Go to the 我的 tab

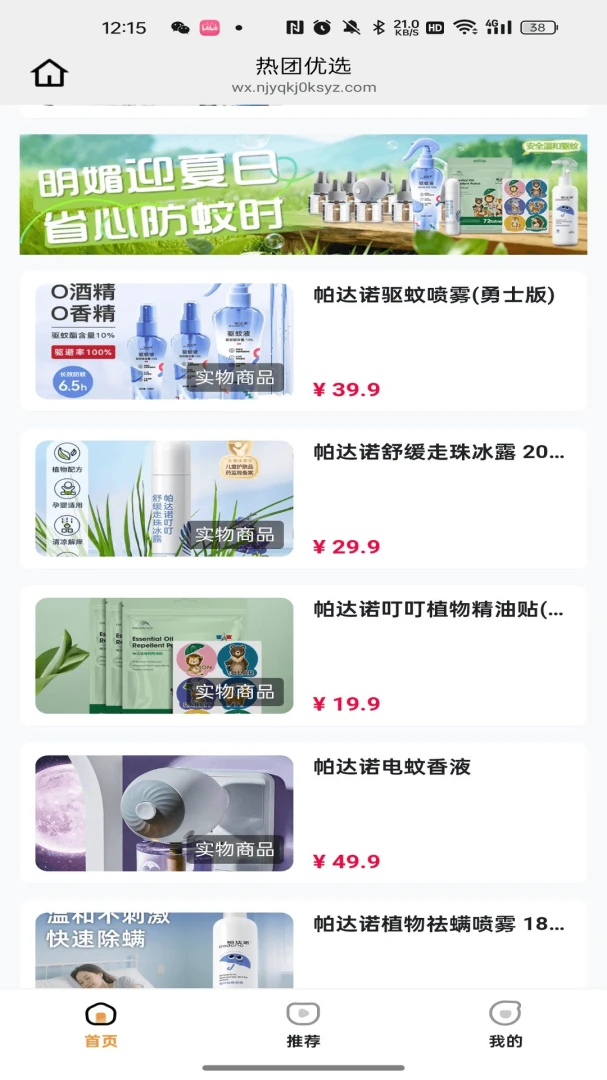505,1026
